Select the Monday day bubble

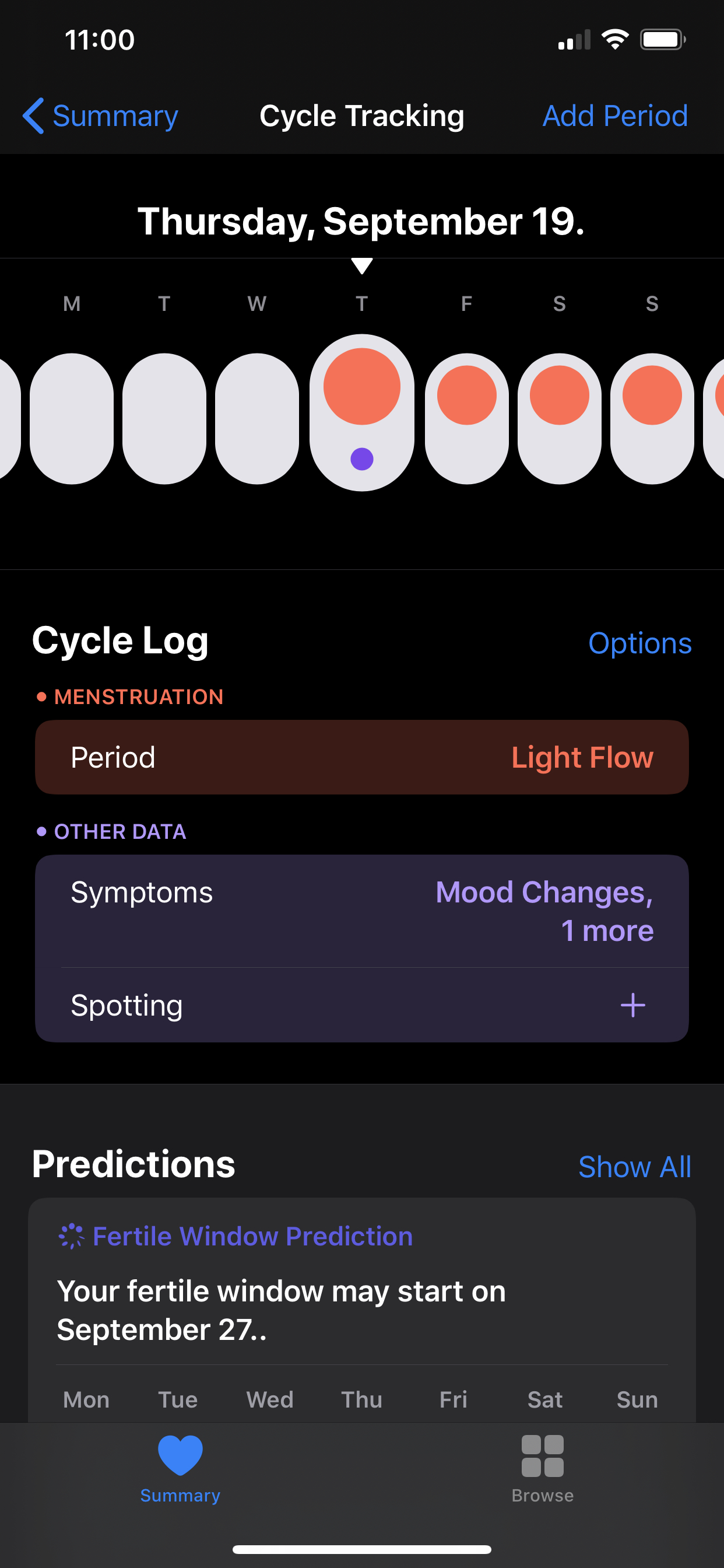[x=72, y=418]
